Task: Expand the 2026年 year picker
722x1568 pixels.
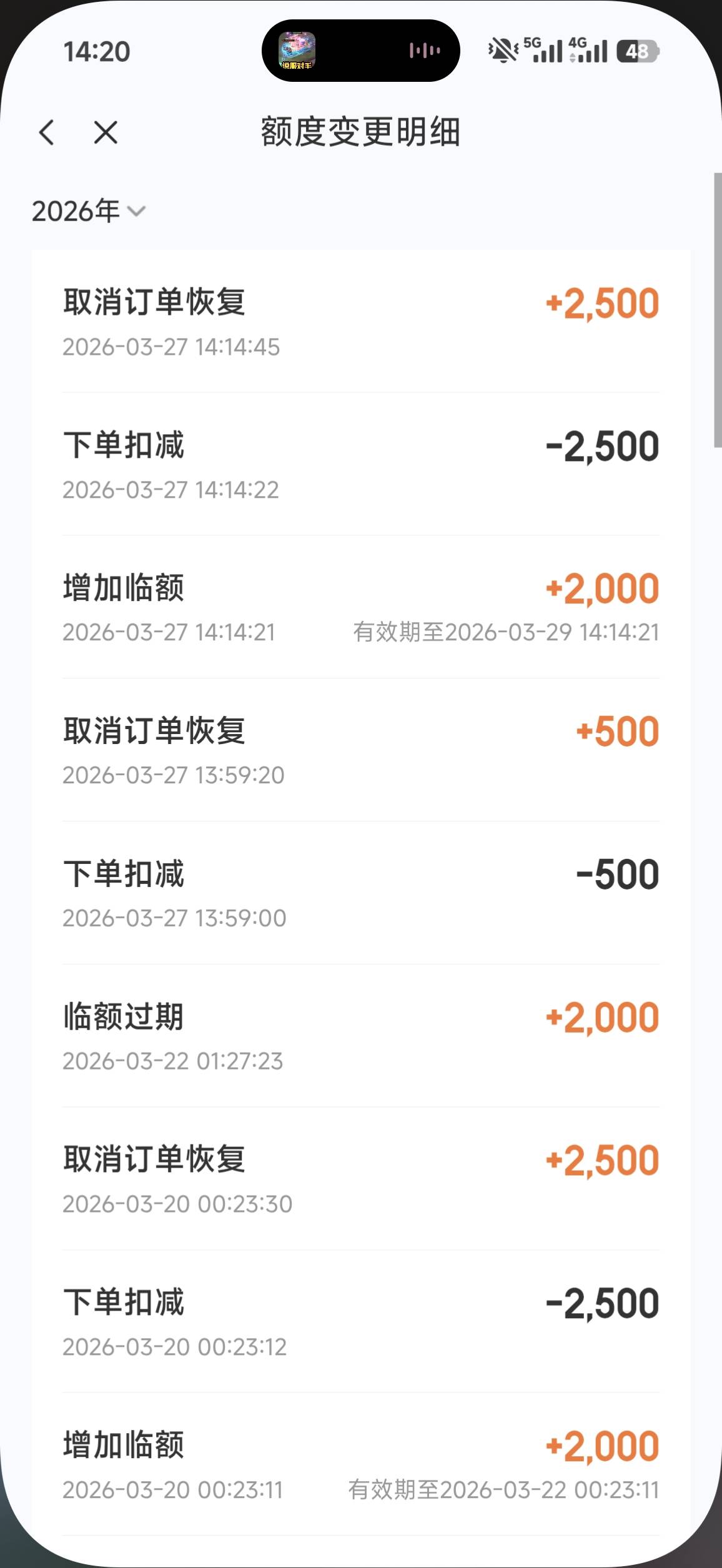Action: (x=88, y=211)
